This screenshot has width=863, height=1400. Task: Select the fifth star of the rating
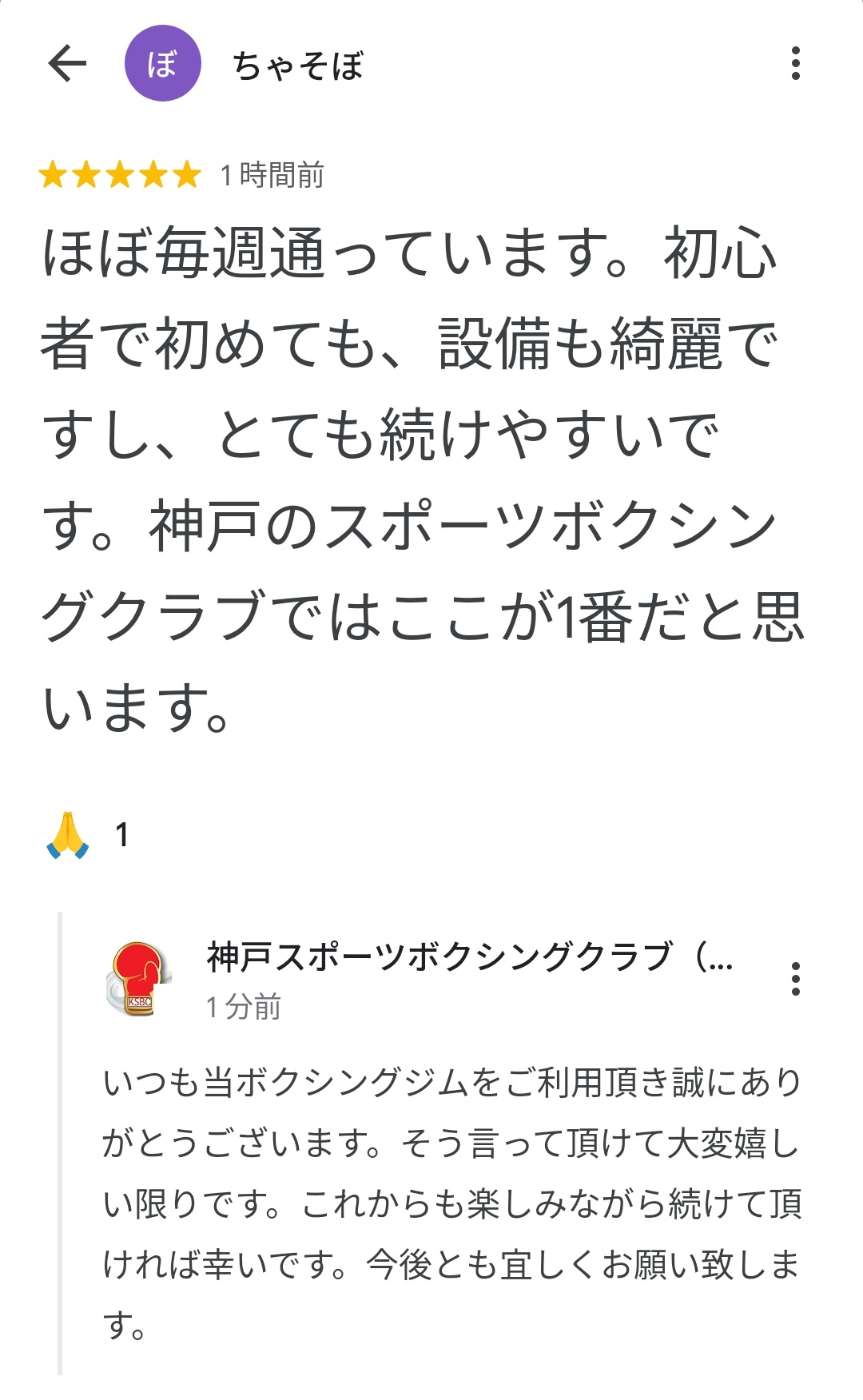coord(188,172)
